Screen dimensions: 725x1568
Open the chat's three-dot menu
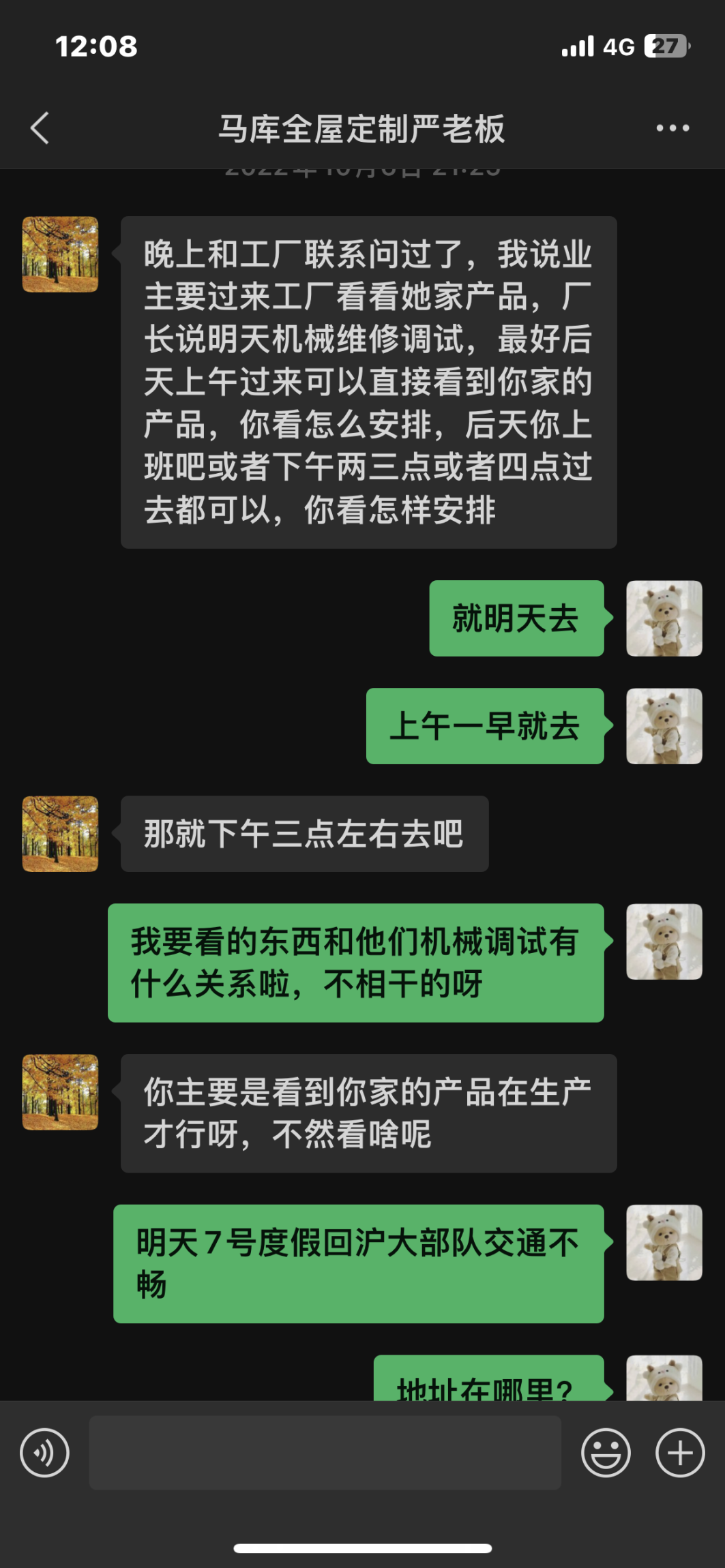click(672, 128)
